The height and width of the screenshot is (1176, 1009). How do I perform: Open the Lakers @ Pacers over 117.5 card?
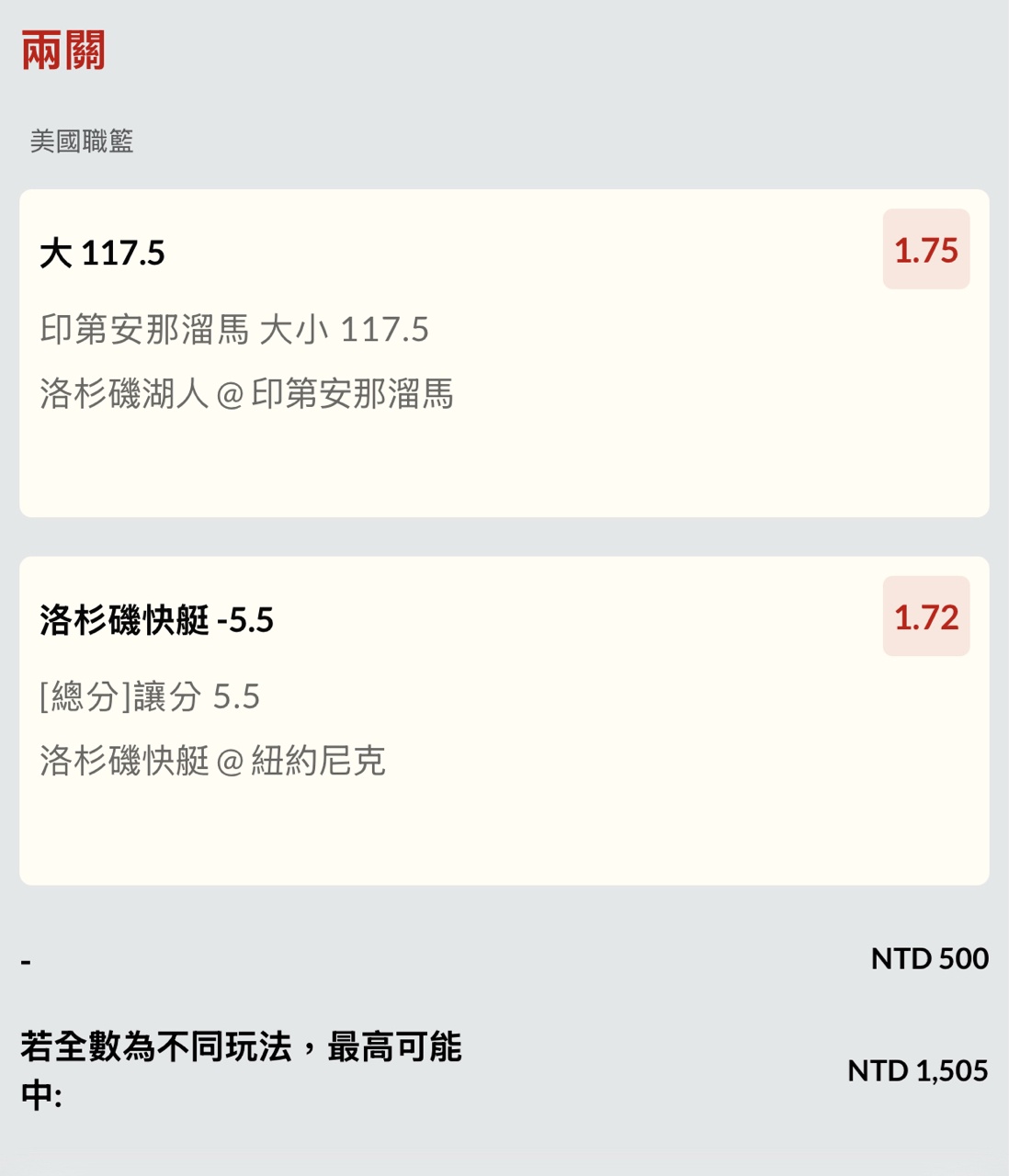[504, 353]
